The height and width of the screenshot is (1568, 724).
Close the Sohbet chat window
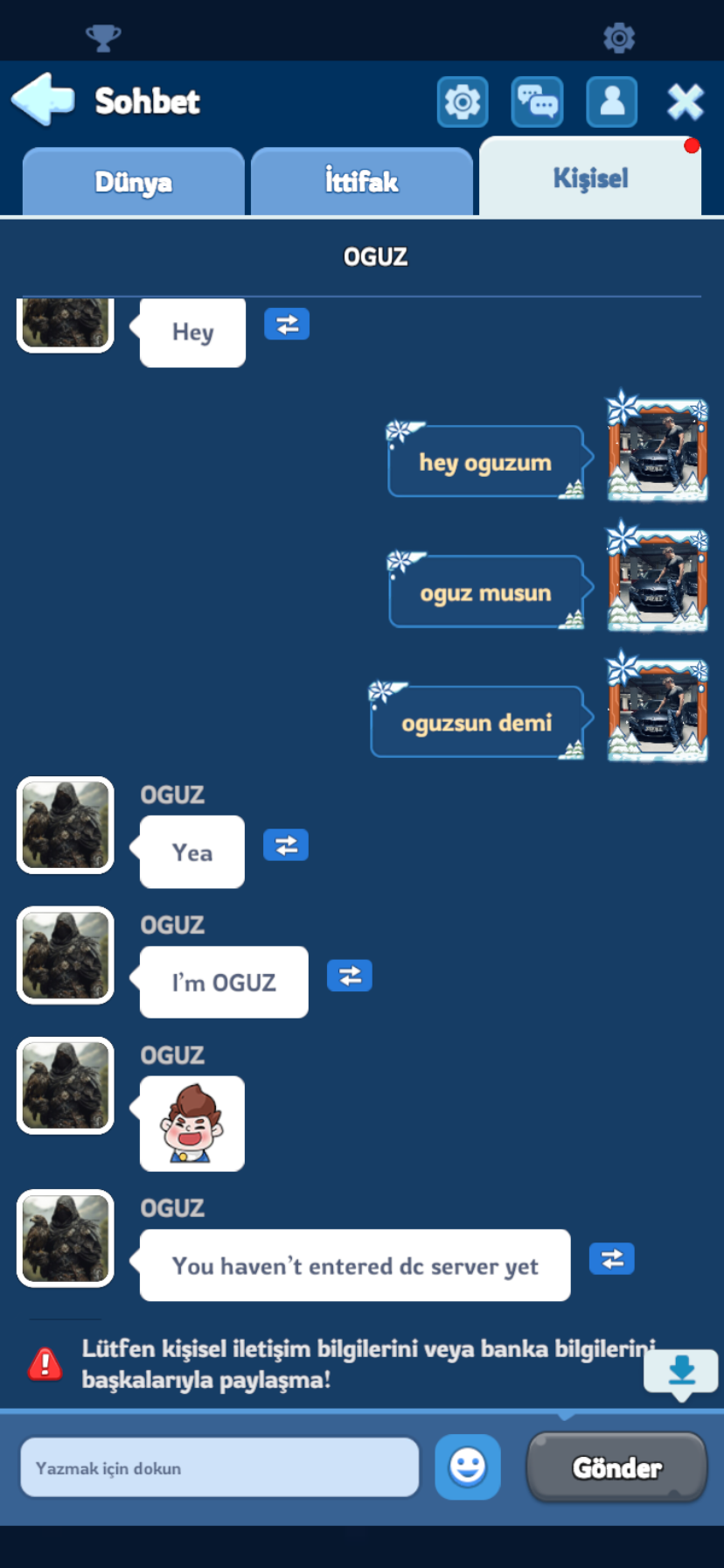(x=686, y=101)
